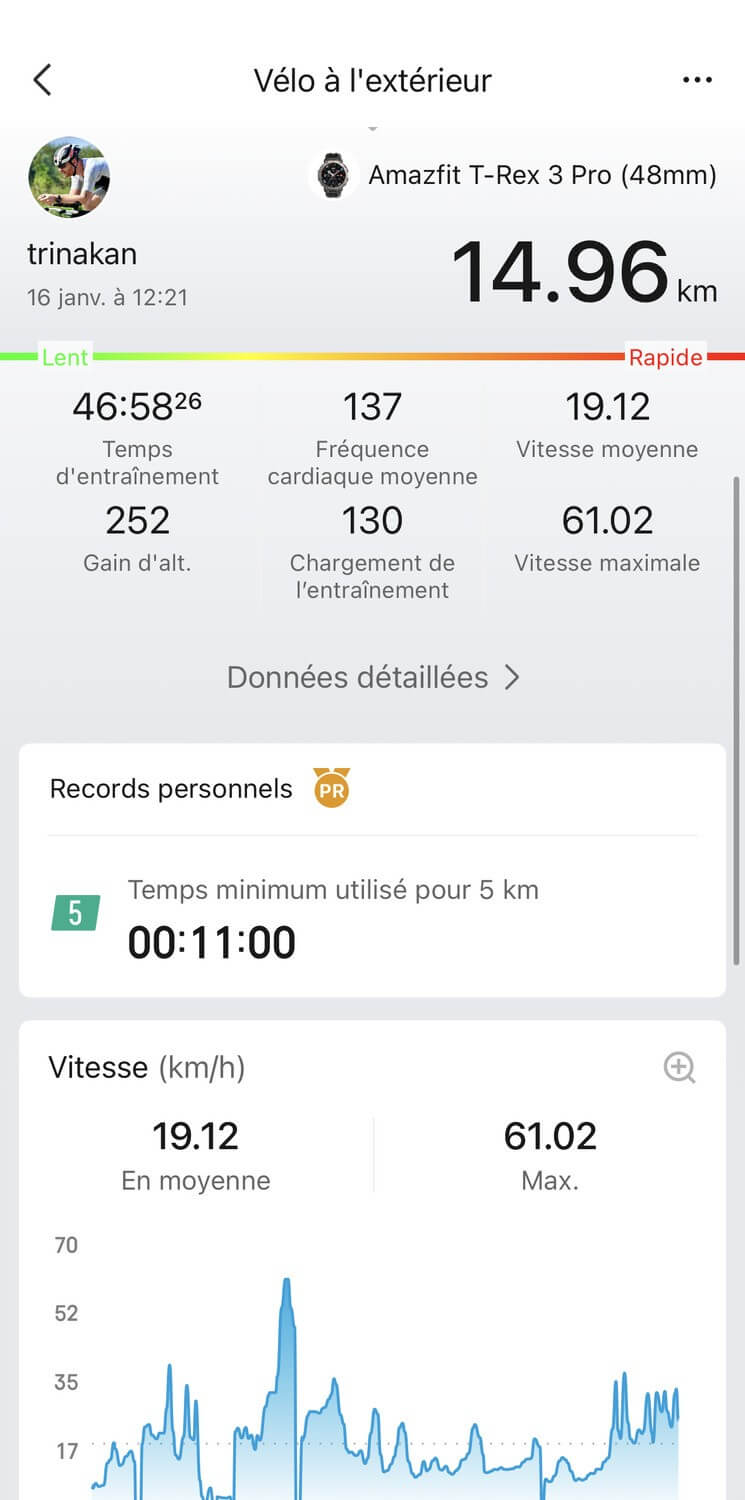Open Données détaillées
Viewport: 745px width, 1500px height.
[x=372, y=678]
